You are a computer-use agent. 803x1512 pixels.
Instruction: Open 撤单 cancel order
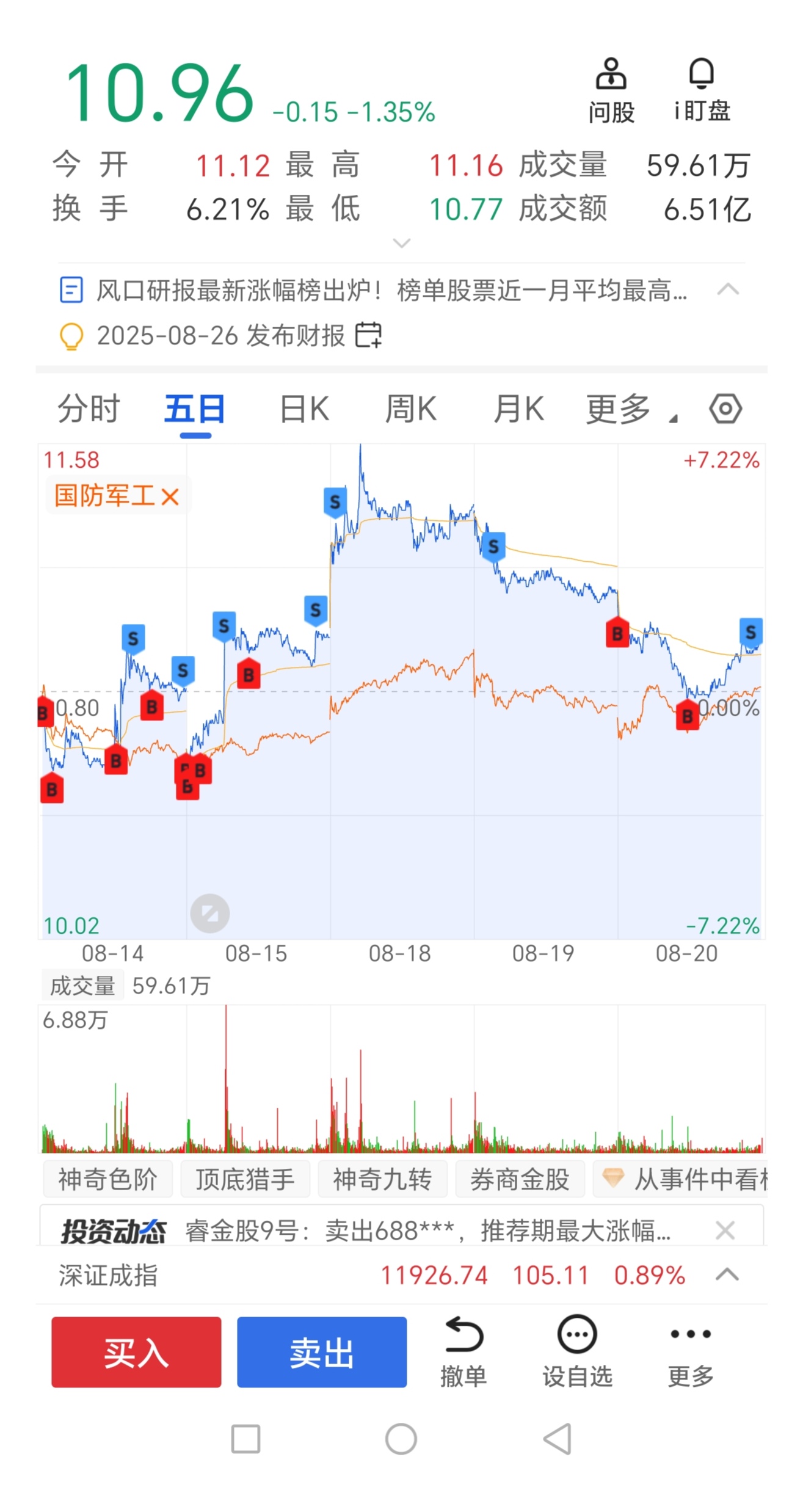463,1352
